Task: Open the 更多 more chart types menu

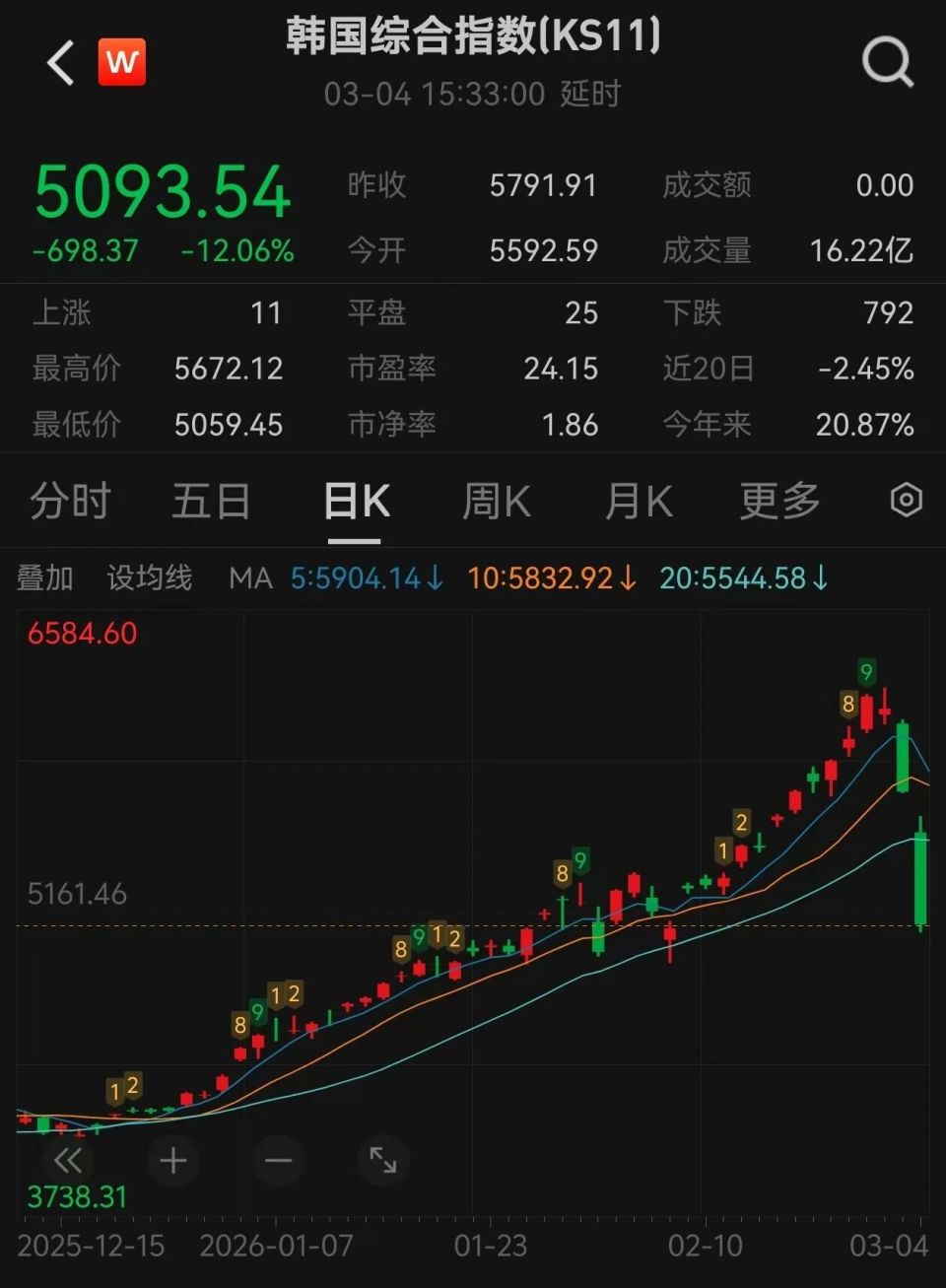Action: pyautogui.click(x=777, y=501)
